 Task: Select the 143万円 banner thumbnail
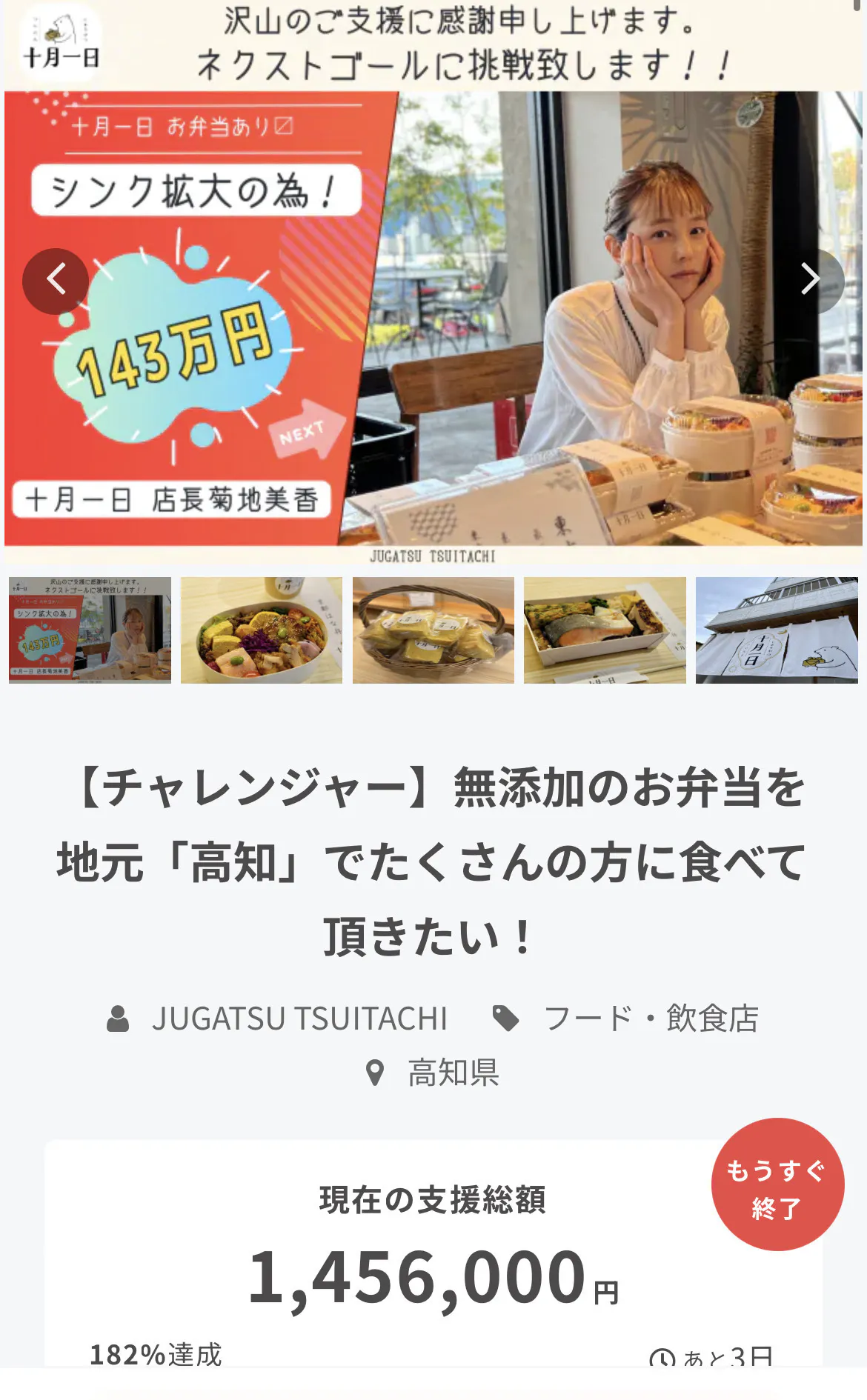click(x=90, y=630)
